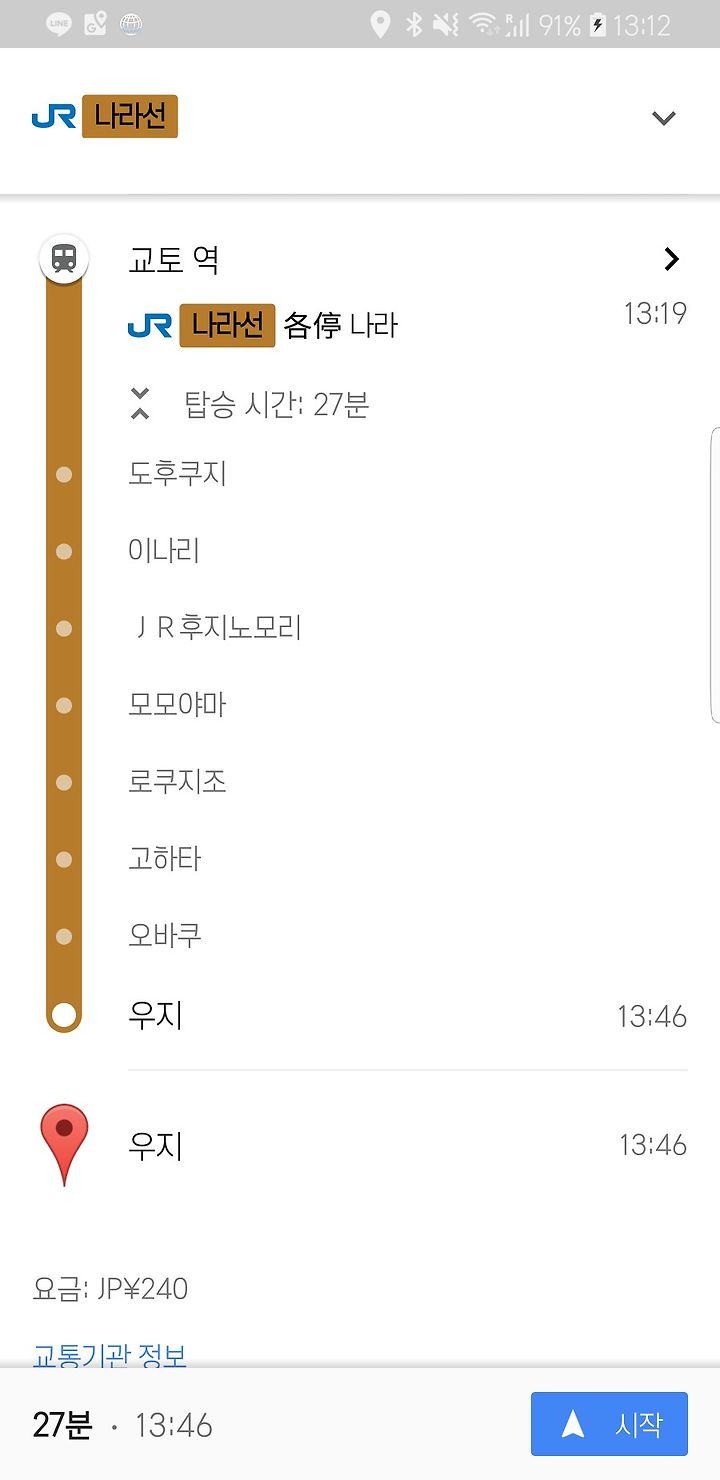Tap the 시작 navigation button
The image size is (720, 1480).
pyautogui.click(x=609, y=1424)
